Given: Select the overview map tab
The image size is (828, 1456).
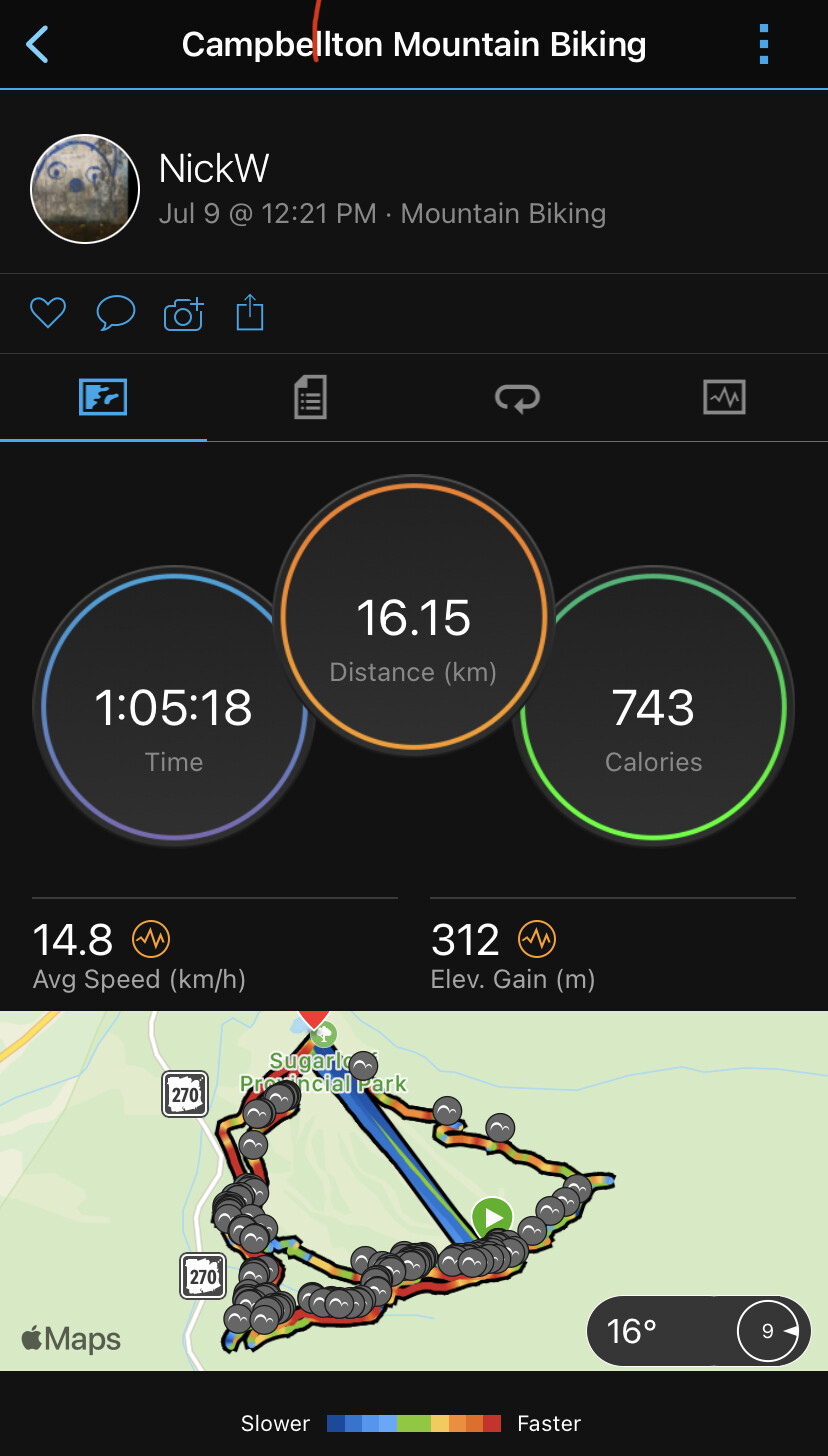Looking at the screenshot, I should tap(103, 398).
